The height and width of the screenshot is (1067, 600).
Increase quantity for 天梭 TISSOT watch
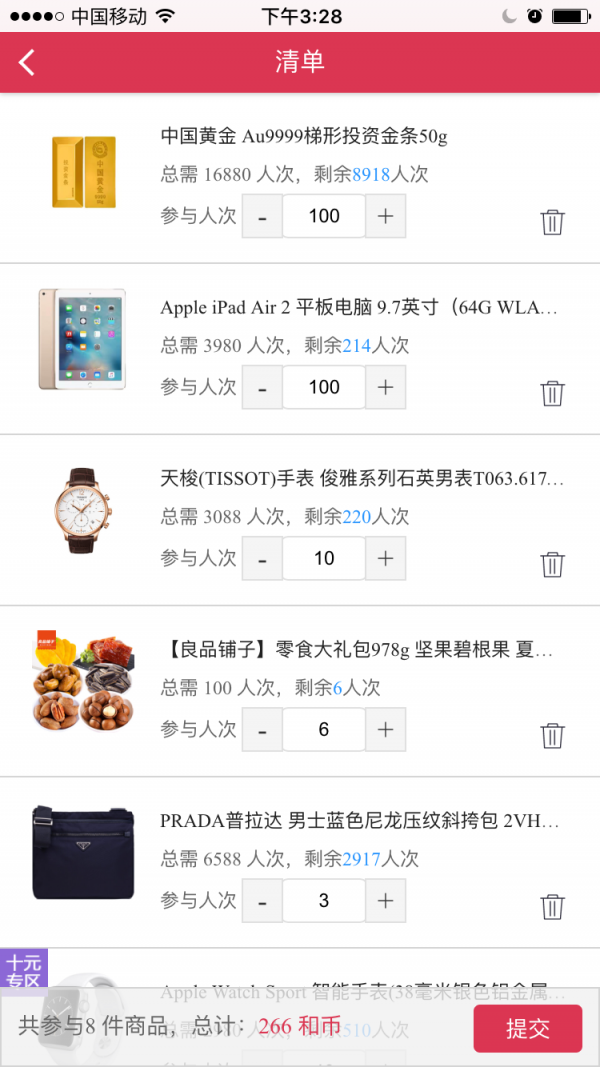click(x=386, y=559)
